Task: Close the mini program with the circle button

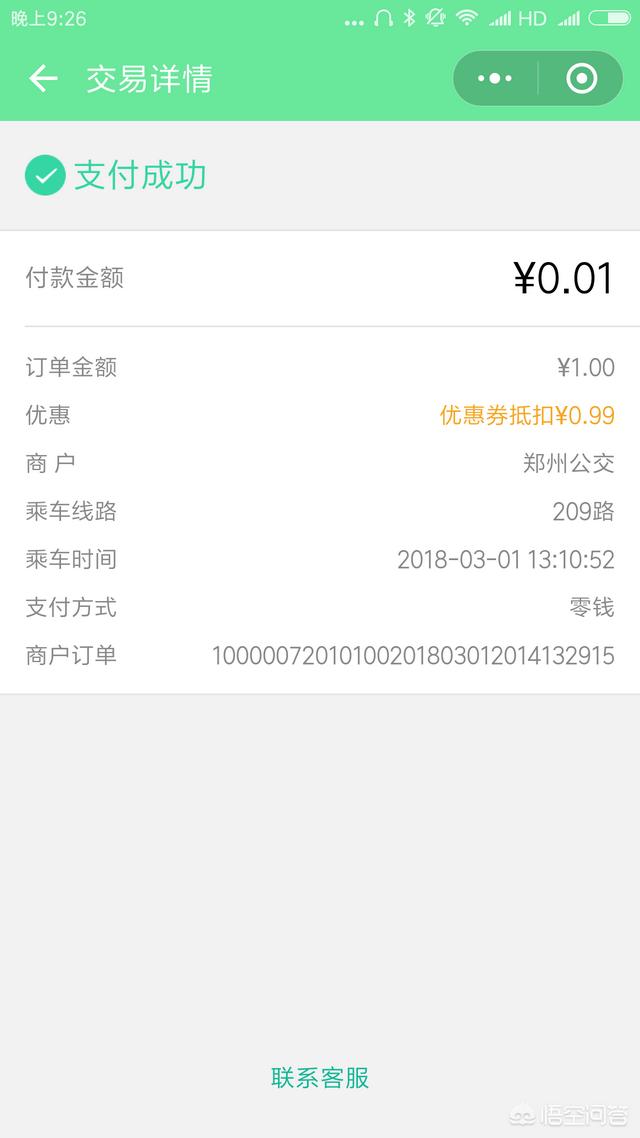Action: [x=582, y=79]
